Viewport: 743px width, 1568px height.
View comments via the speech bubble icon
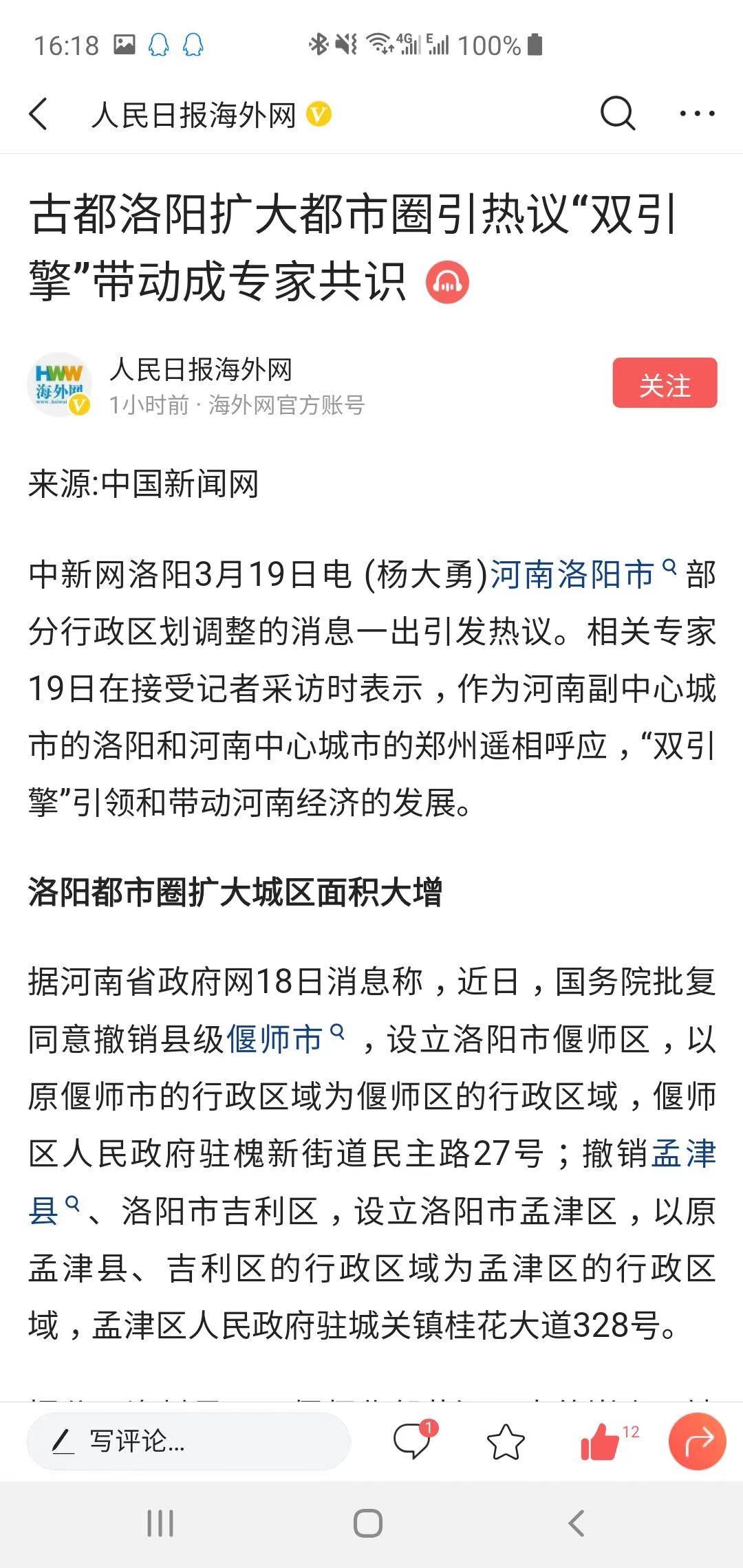point(413,1440)
